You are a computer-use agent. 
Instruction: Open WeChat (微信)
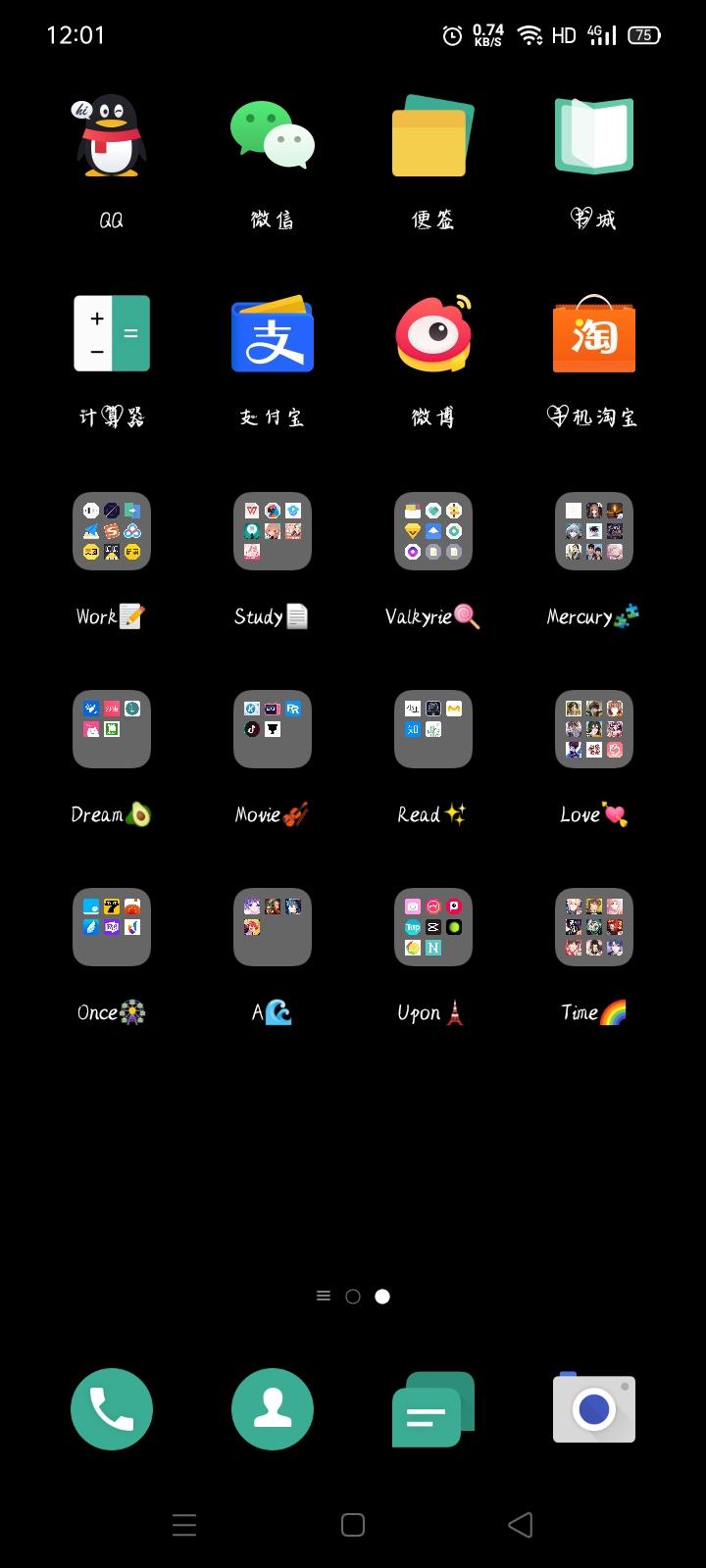coord(272,137)
